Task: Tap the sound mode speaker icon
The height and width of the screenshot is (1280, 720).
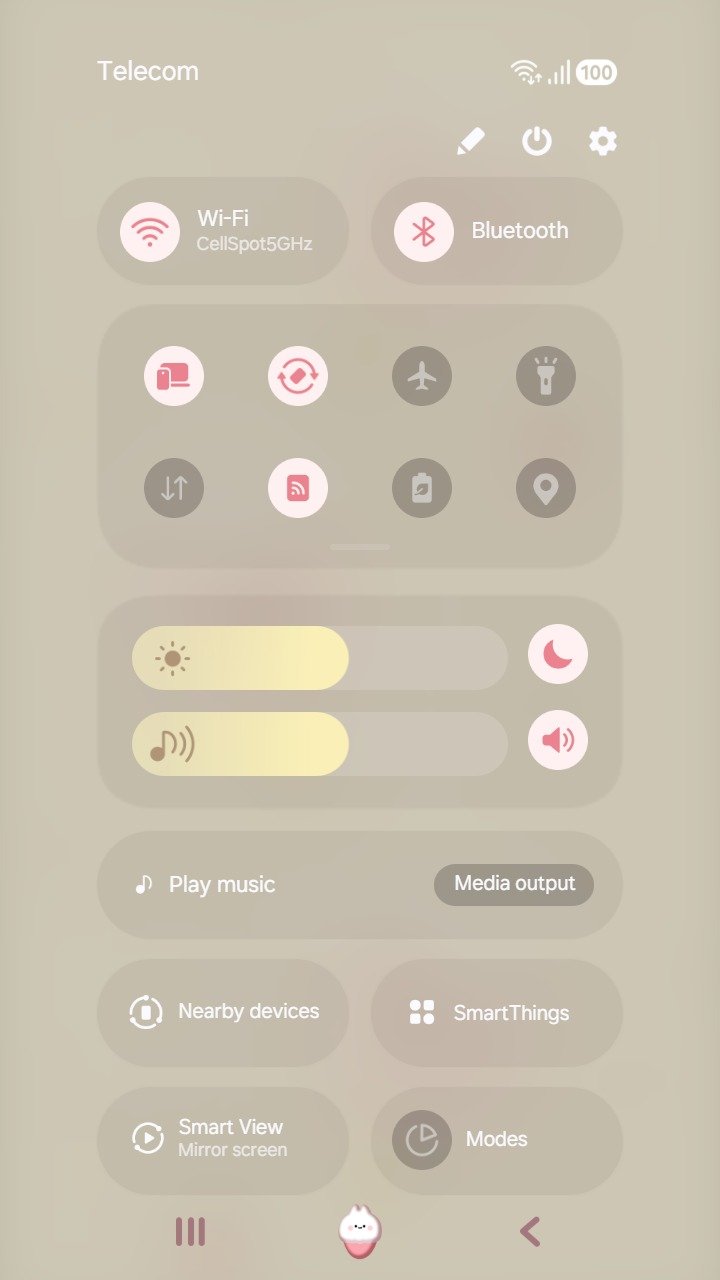Action: (558, 740)
